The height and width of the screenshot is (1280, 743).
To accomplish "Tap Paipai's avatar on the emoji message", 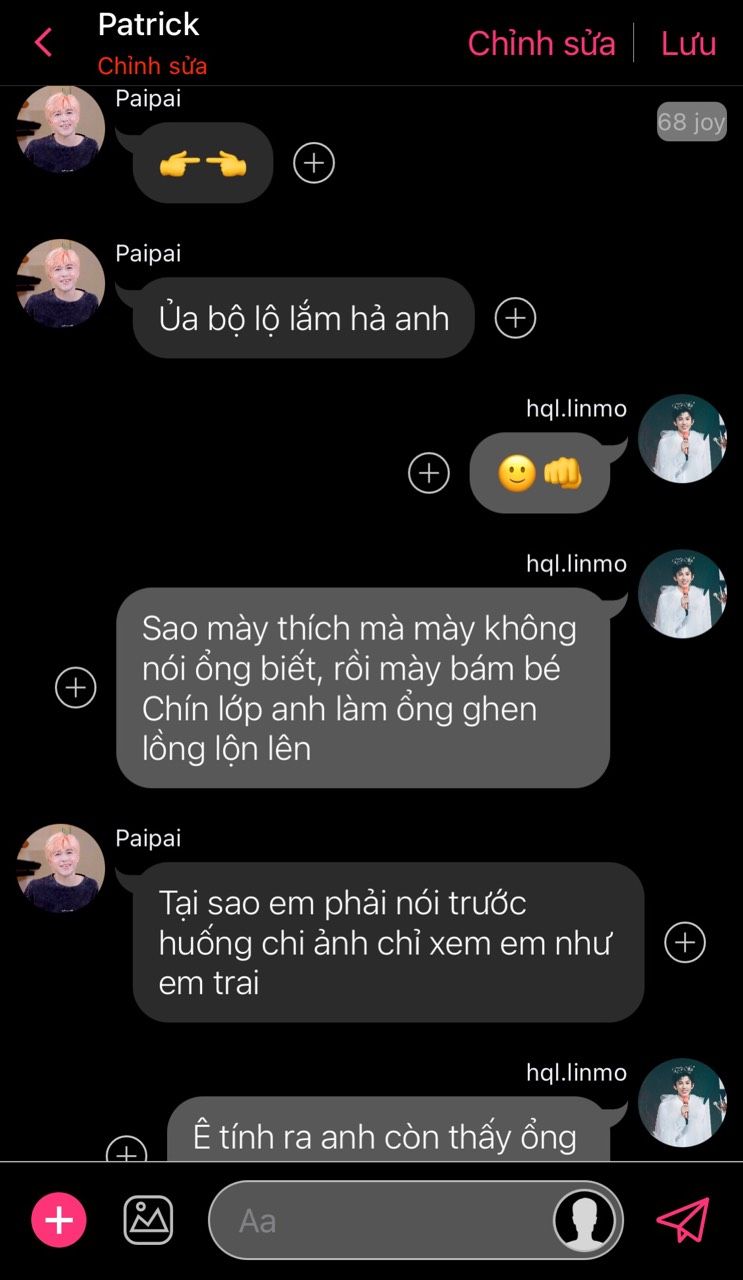I will pyautogui.click(x=61, y=129).
